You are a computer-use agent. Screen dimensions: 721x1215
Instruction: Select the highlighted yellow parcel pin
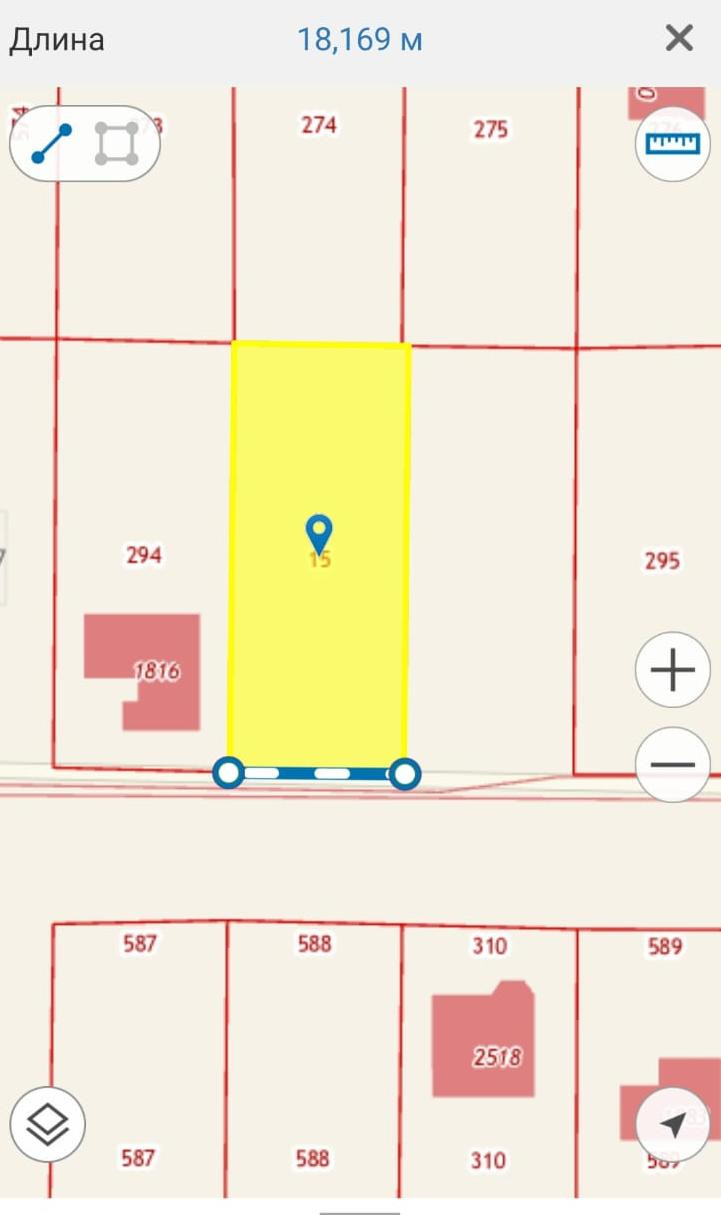pos(319,532)
